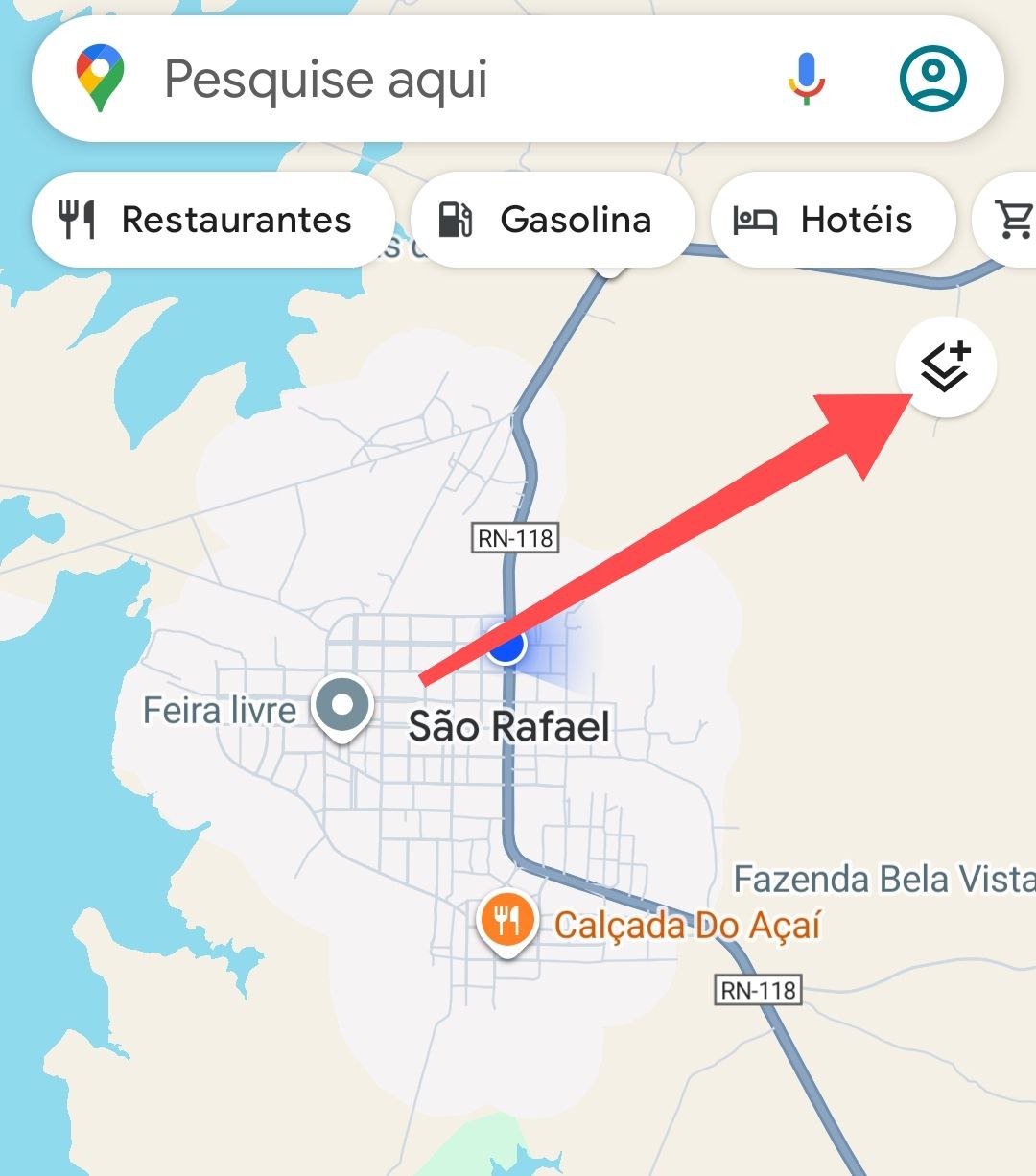The height and width of the screenshot is (1176, 1036).
Task: Tap the bed icon on Hotéis chip
Action: (x=758, y=219)
